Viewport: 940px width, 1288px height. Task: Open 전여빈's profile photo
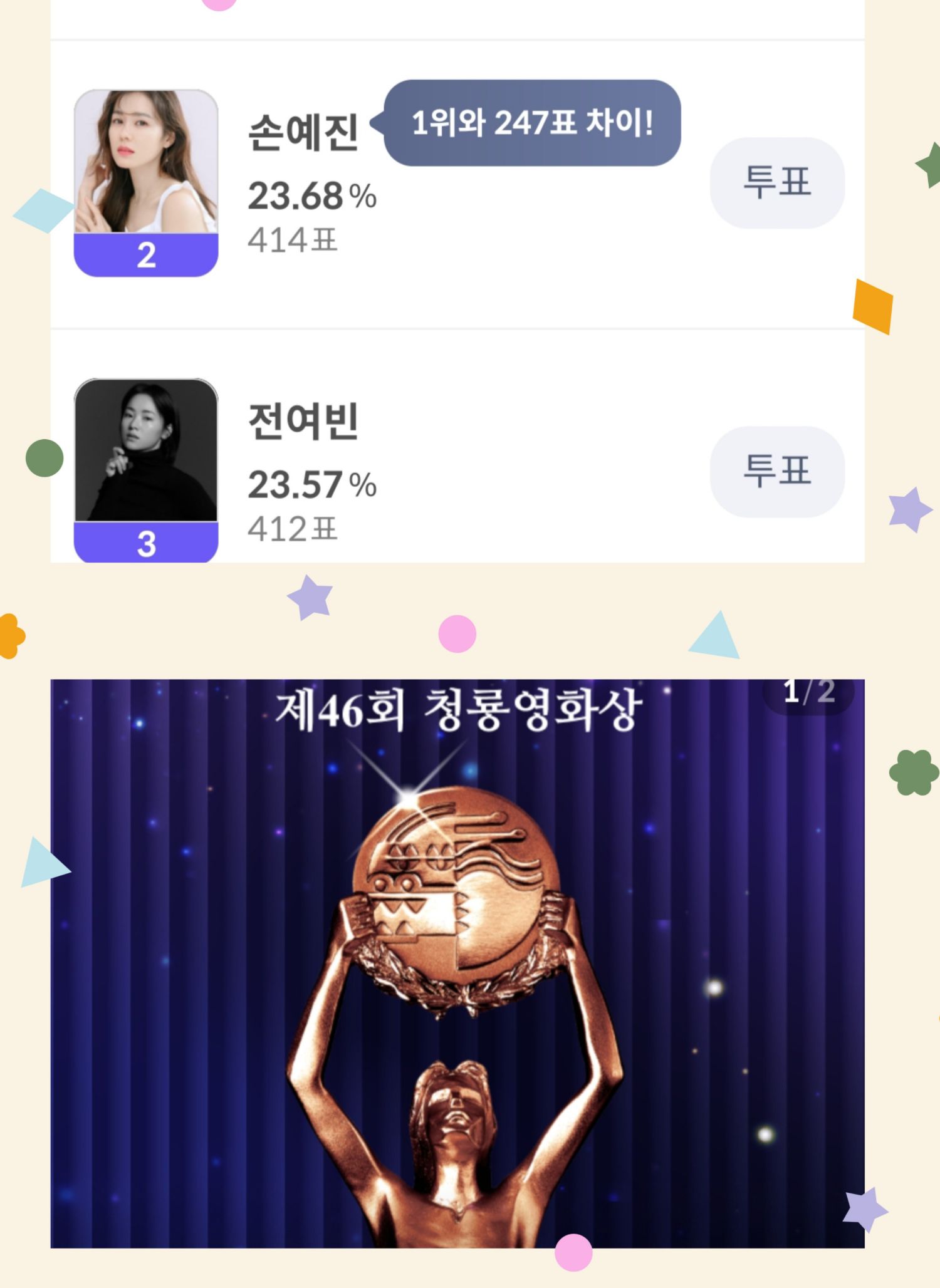pos(146,451)
